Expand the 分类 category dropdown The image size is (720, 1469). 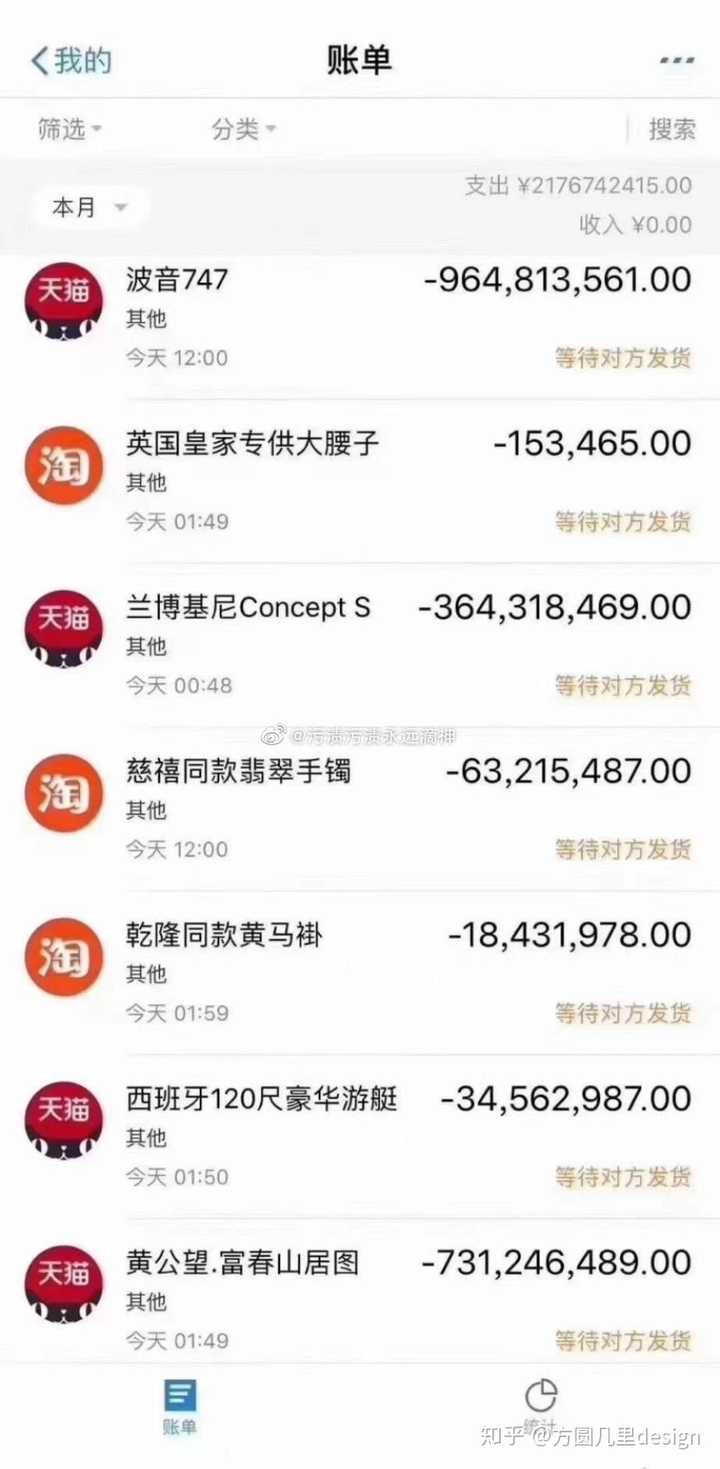(x=244, y=129)
